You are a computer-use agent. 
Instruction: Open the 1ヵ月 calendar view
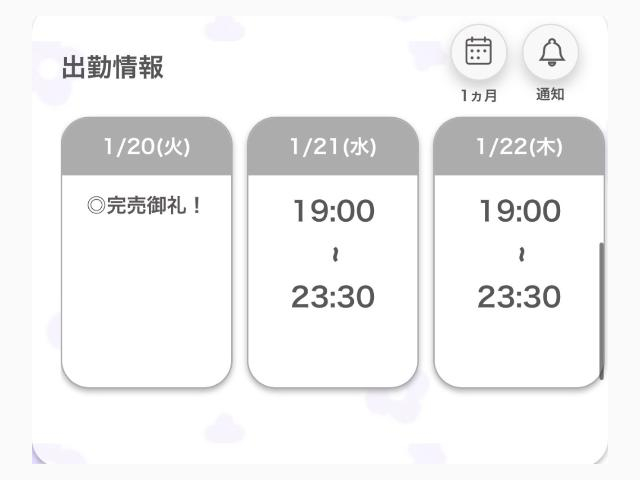479,52
